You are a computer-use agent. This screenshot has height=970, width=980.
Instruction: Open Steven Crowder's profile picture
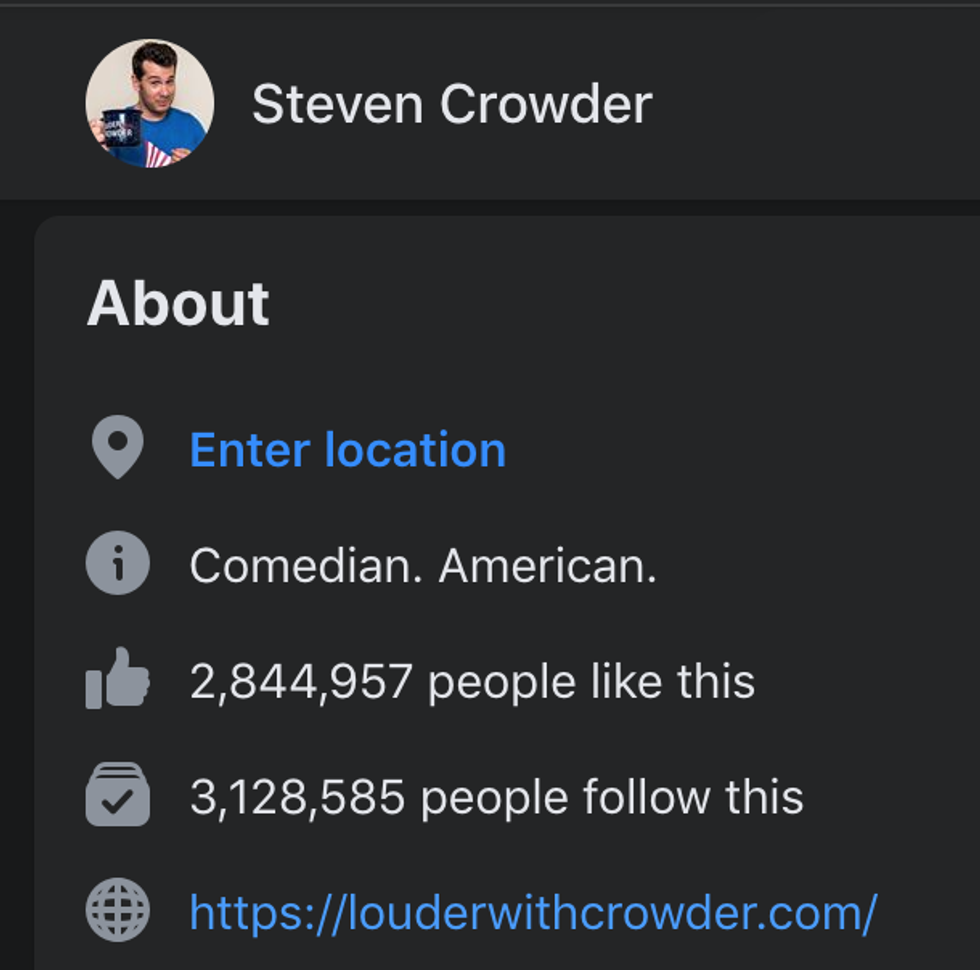[x=149, y=103]
